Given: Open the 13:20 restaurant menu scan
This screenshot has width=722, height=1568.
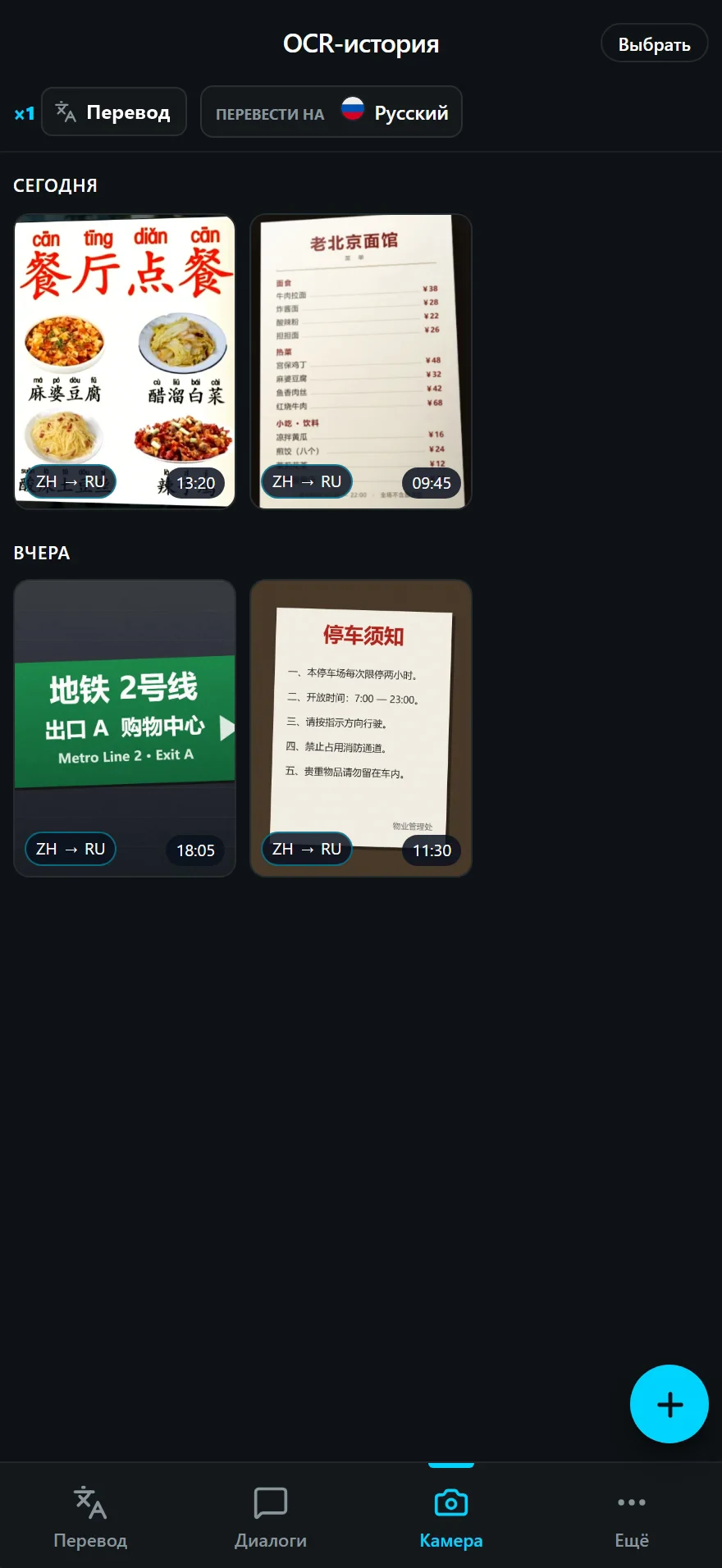Looking at the screenshot, I should coord(125,362).
